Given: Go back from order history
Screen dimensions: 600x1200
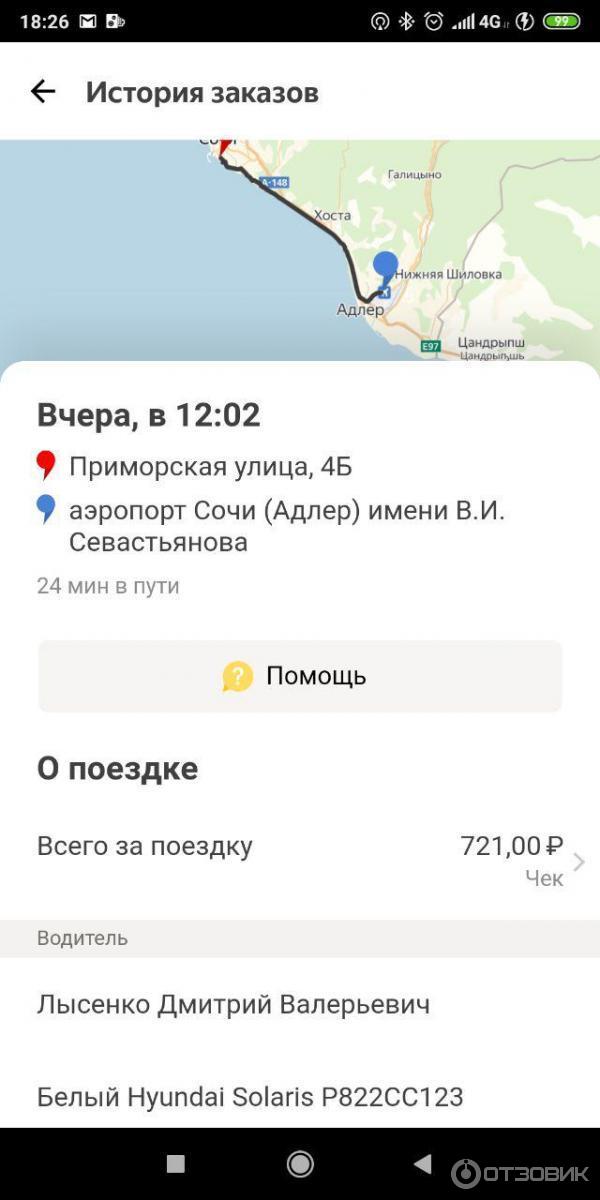Looking at the screenshot, I should point(43,92).
